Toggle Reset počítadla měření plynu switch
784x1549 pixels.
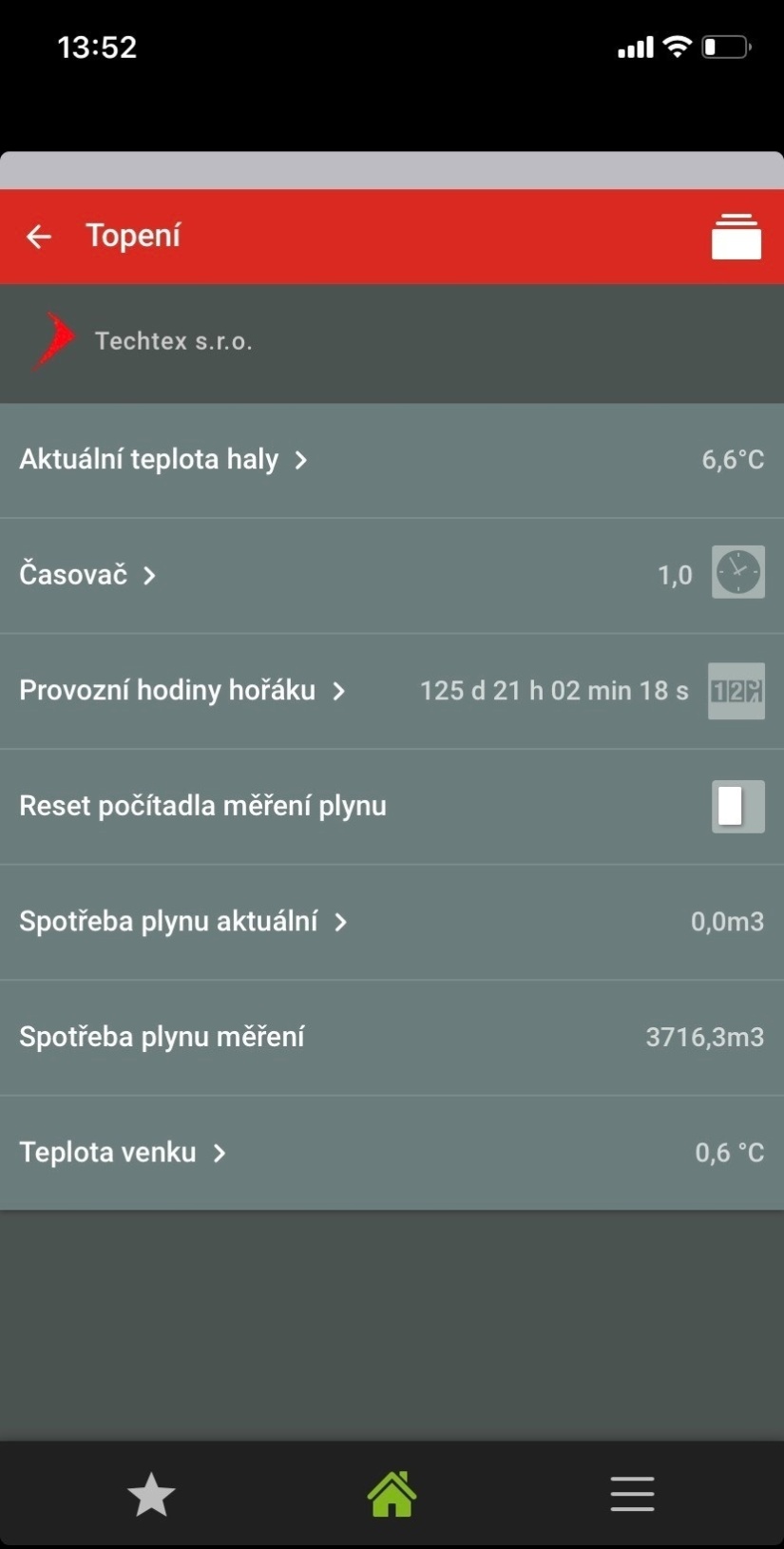(737, 807)
